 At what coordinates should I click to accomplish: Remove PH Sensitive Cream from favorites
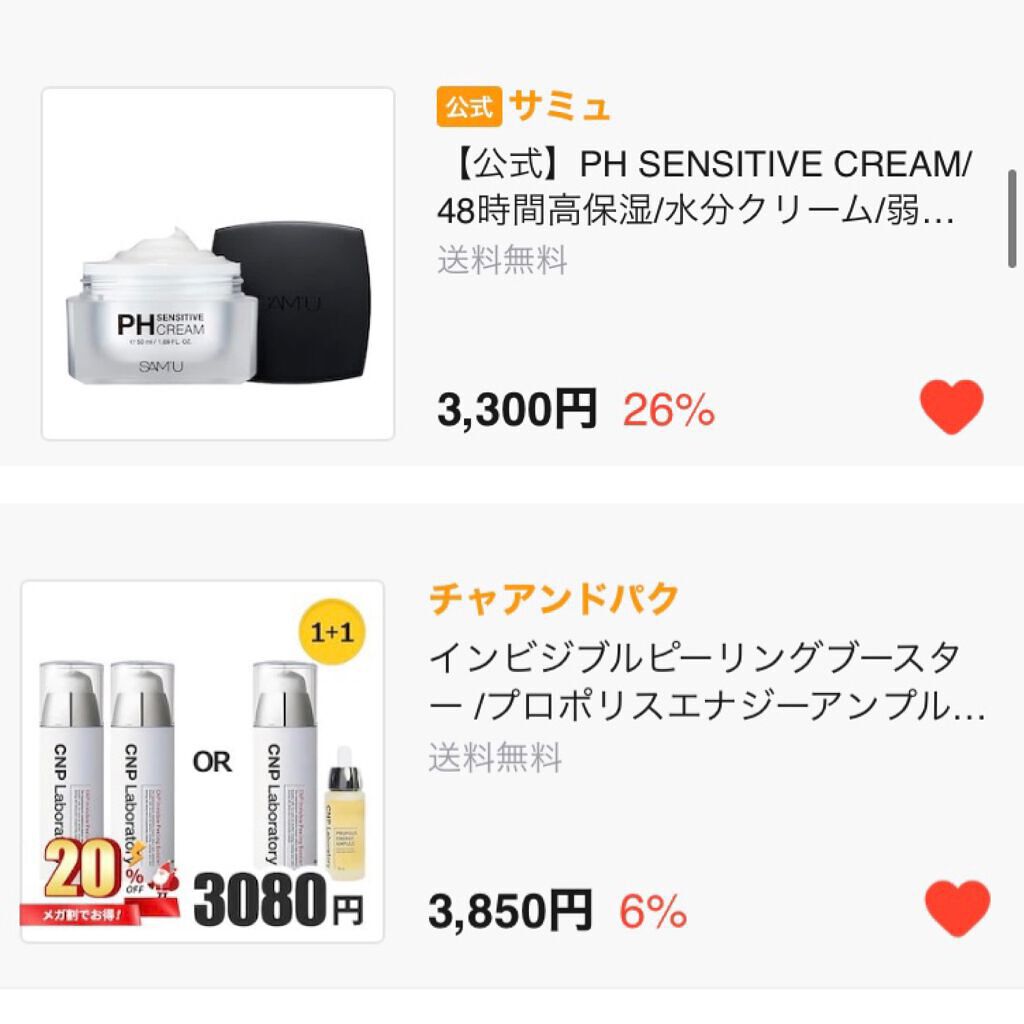click(x=951, y=407)
